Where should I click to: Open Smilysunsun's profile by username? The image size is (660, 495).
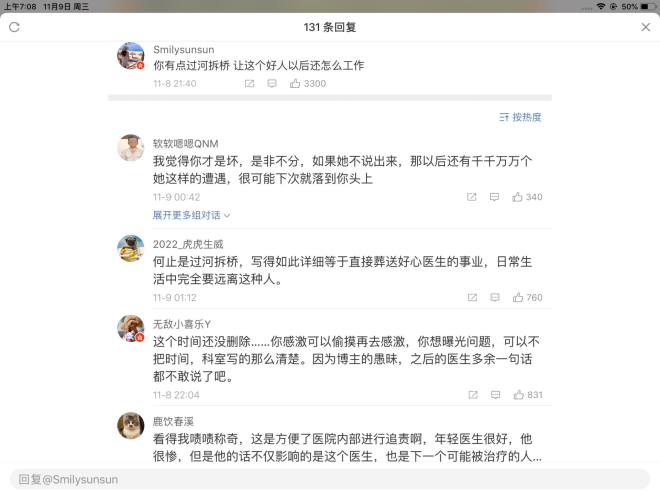point(183,49)
